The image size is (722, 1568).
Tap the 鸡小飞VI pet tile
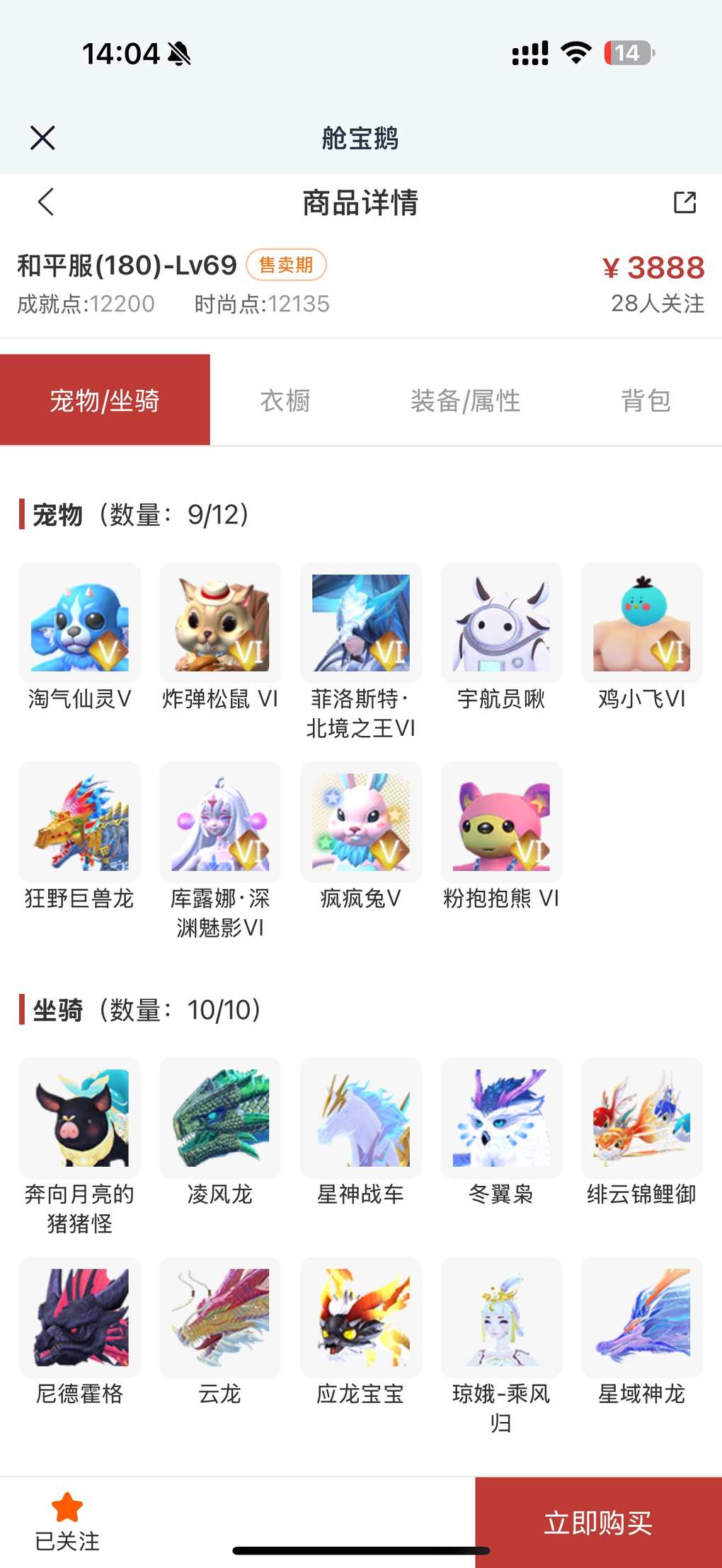click(641, 623)
